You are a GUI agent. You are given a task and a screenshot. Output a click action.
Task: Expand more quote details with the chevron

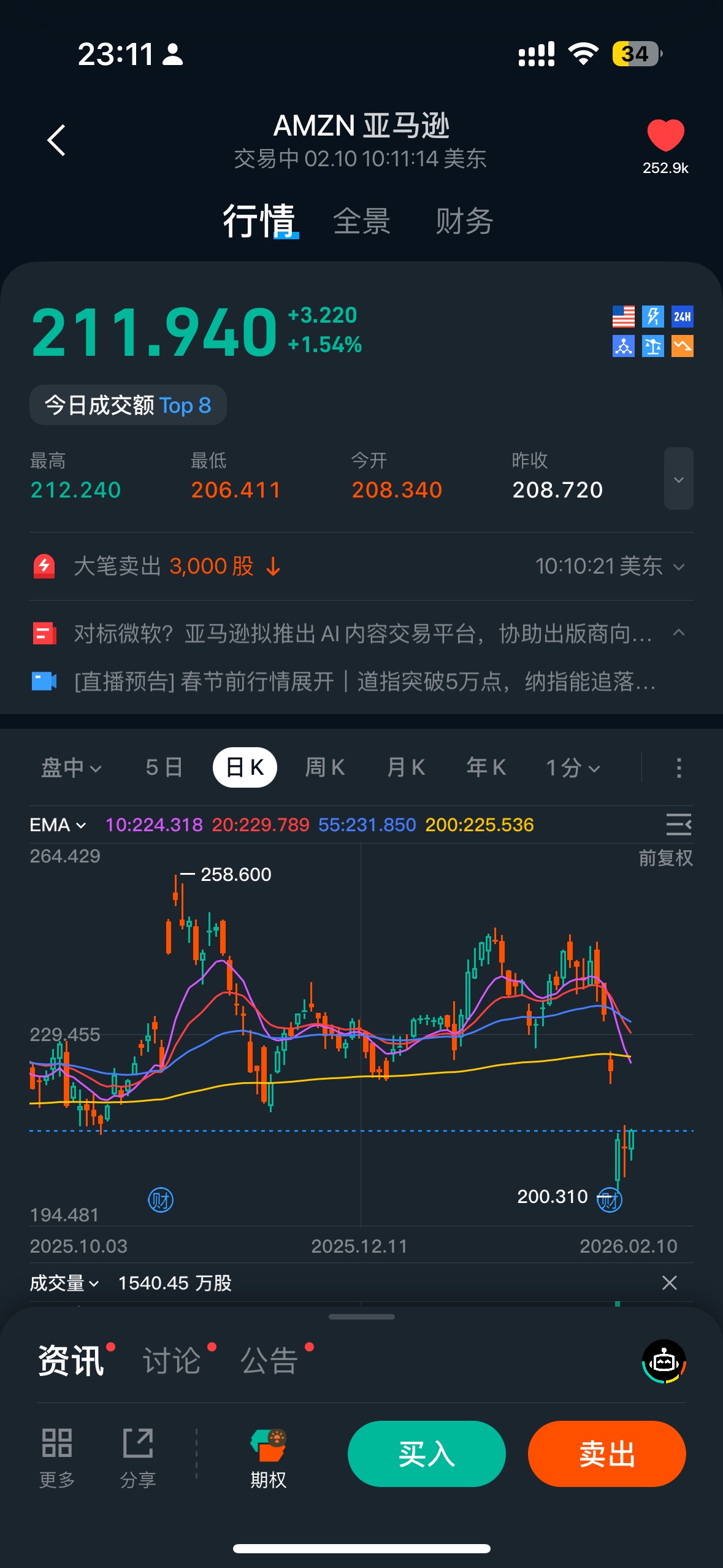(678, 479)
